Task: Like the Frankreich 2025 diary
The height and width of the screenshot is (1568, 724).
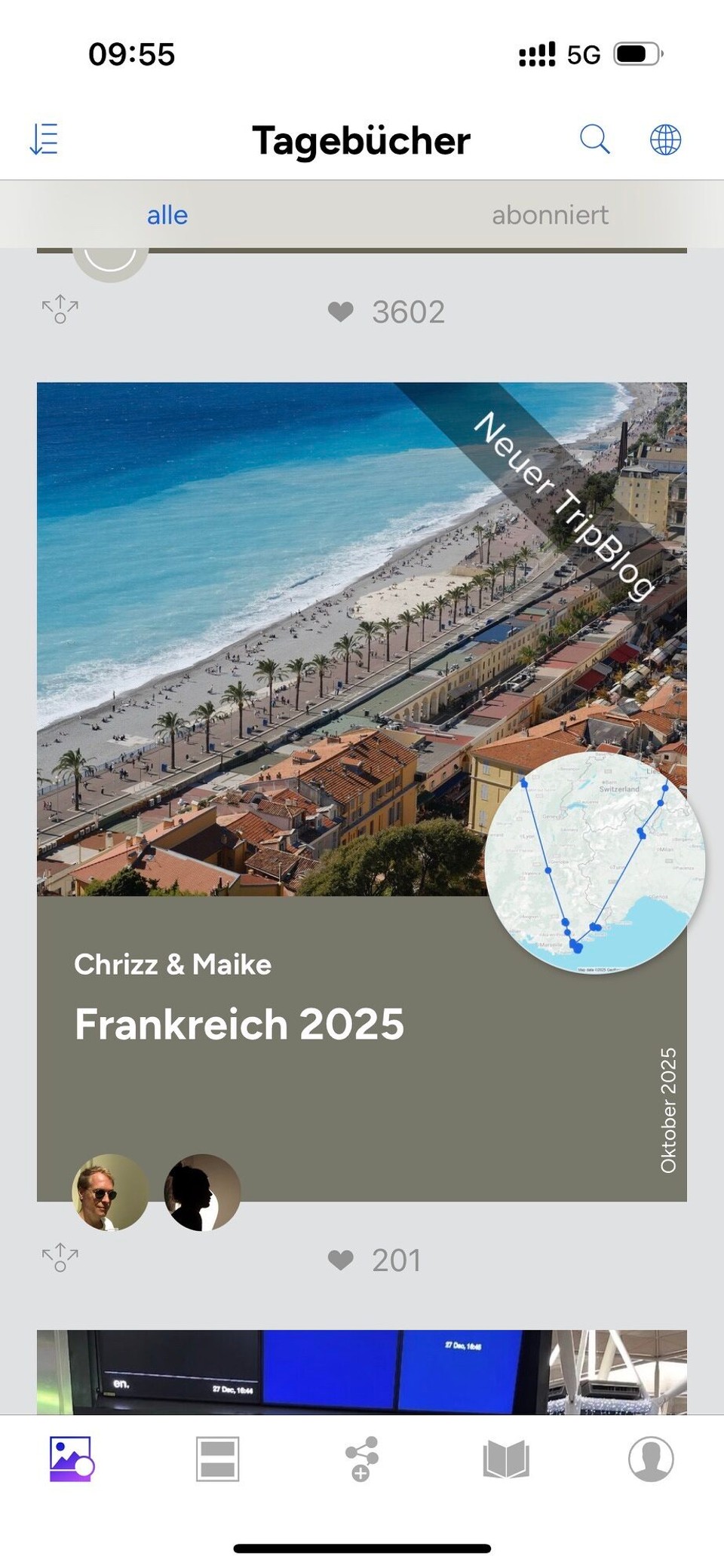Action: pos(341,1260)
